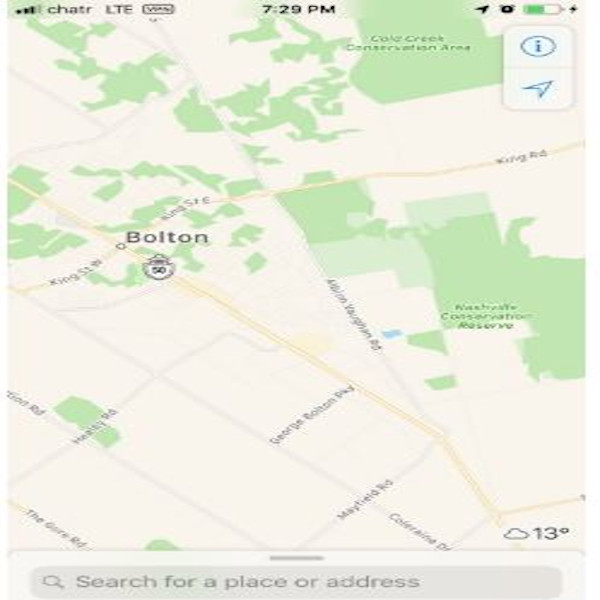Tap the search for a place field

(296, 581)
